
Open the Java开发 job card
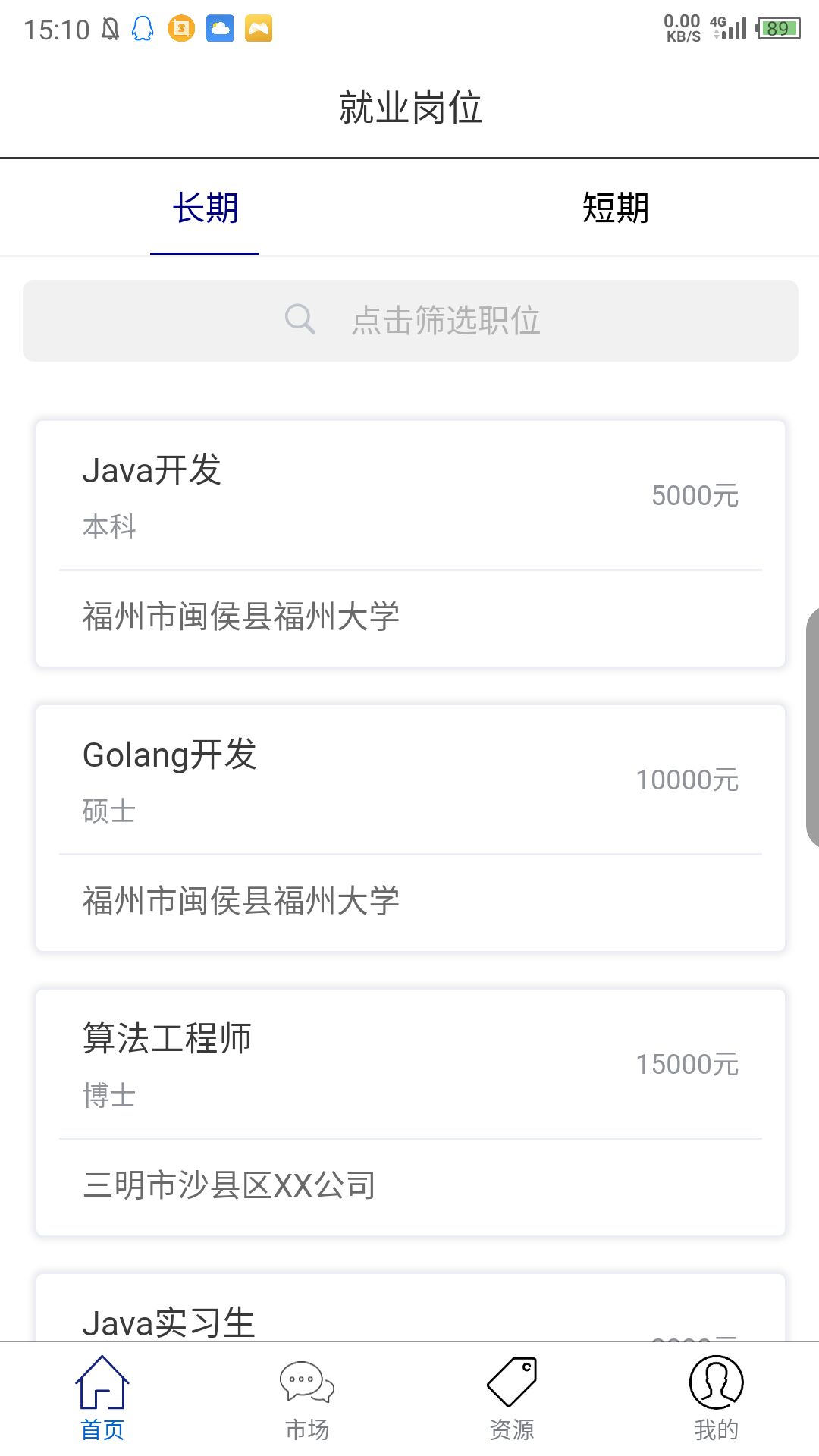410,543
